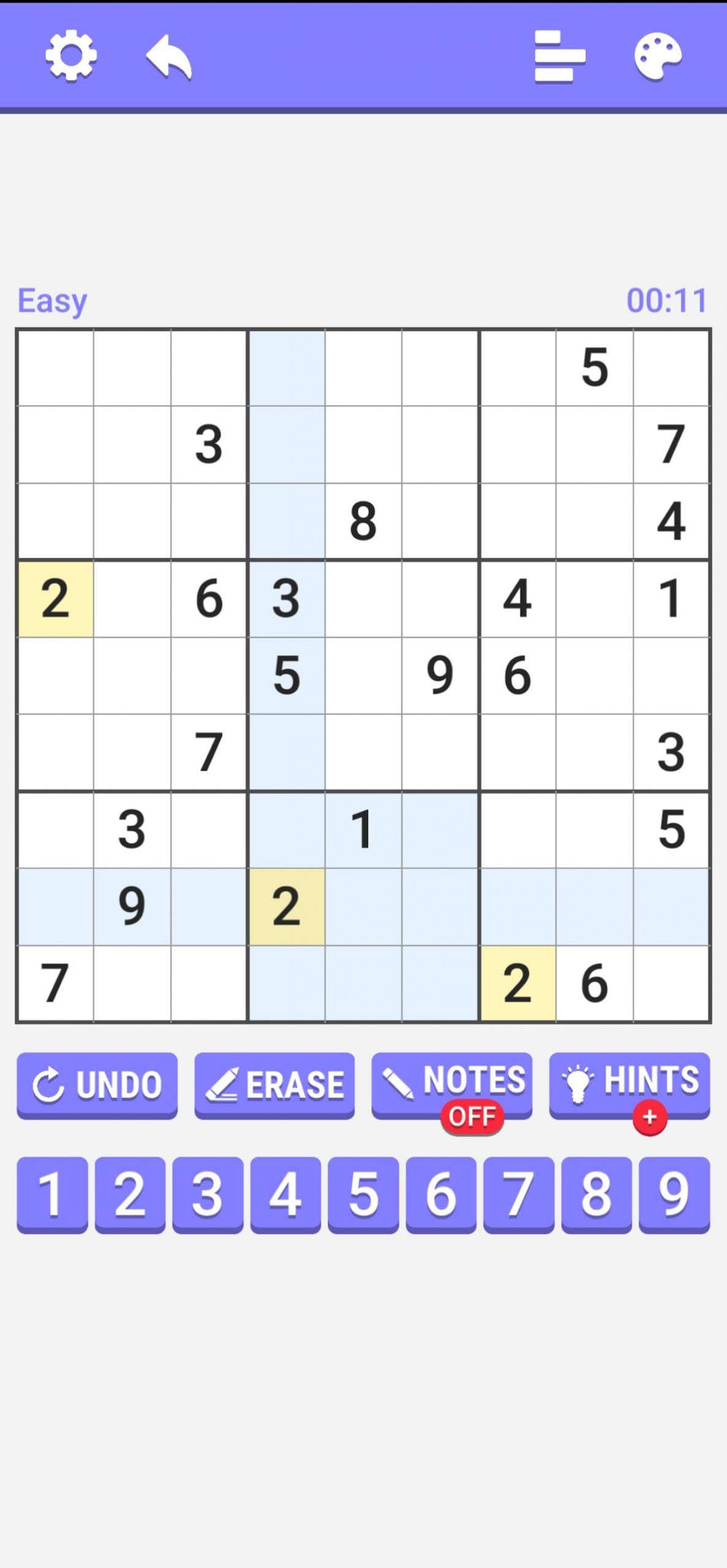This screenshot has height=1568, width=727.
Task: Undo the last move
Action: 97,1085
